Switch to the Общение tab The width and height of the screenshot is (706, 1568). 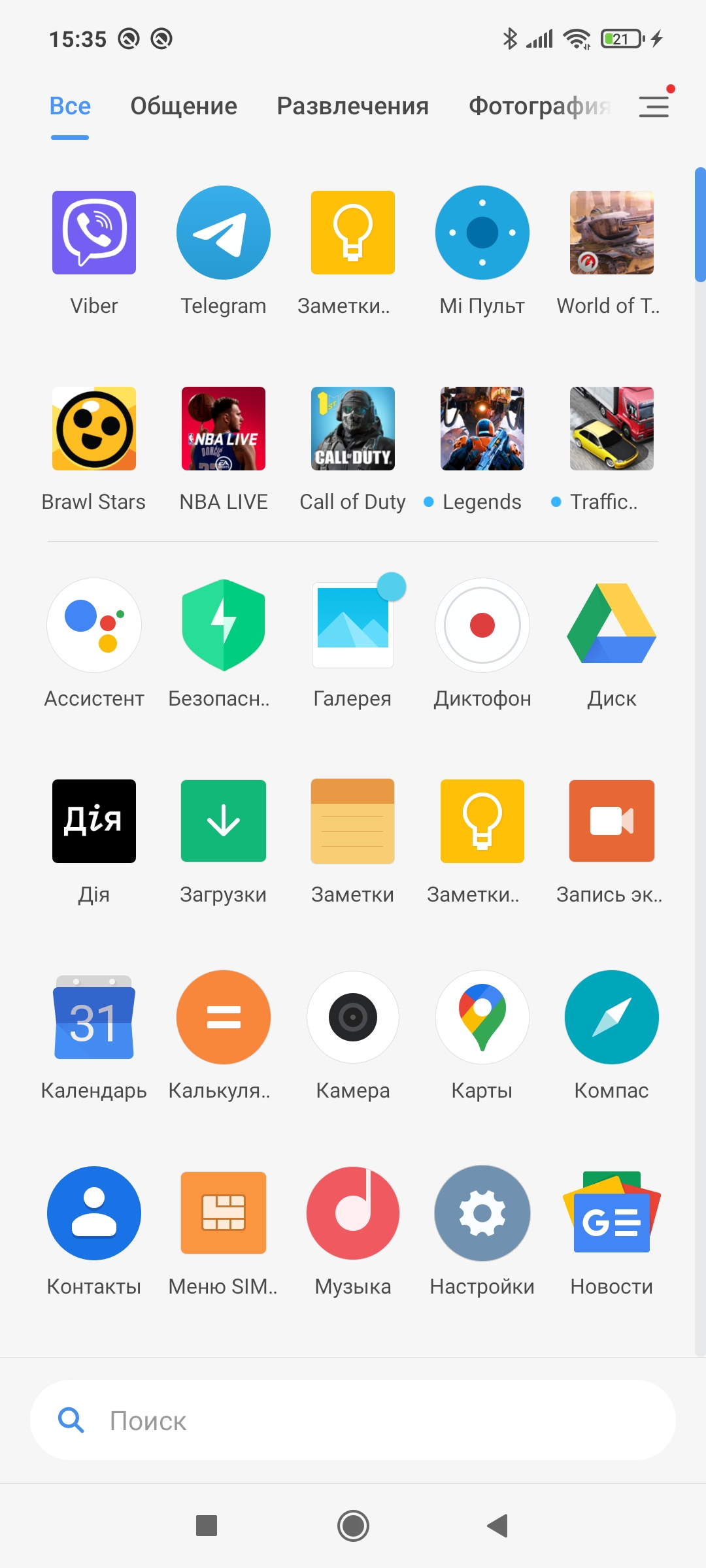184,106
